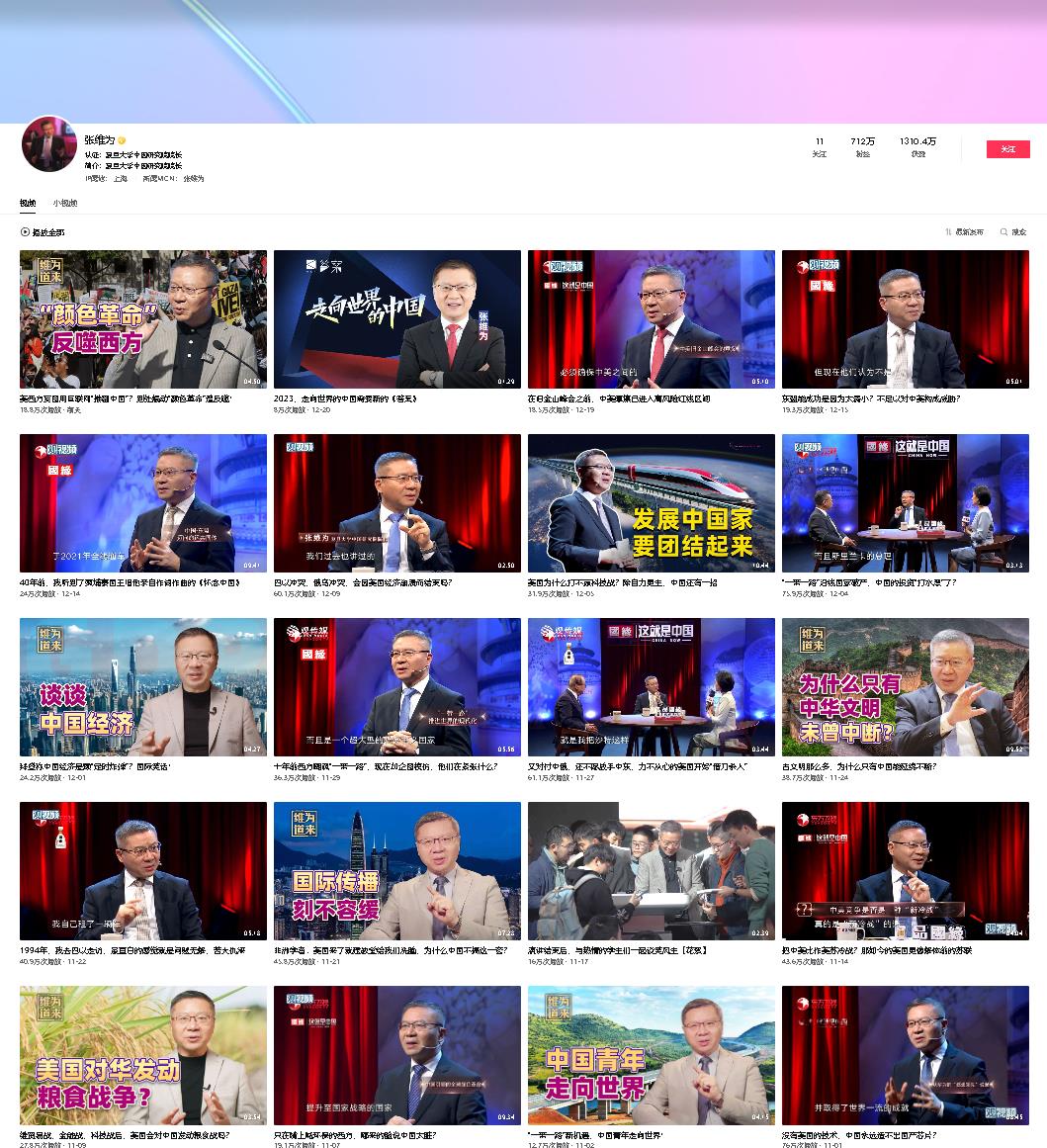Screen dimensions: 1047x1148
Task: Play the 为什么只有中华文明未曾中断 video
Action: [x=905, y=687]
